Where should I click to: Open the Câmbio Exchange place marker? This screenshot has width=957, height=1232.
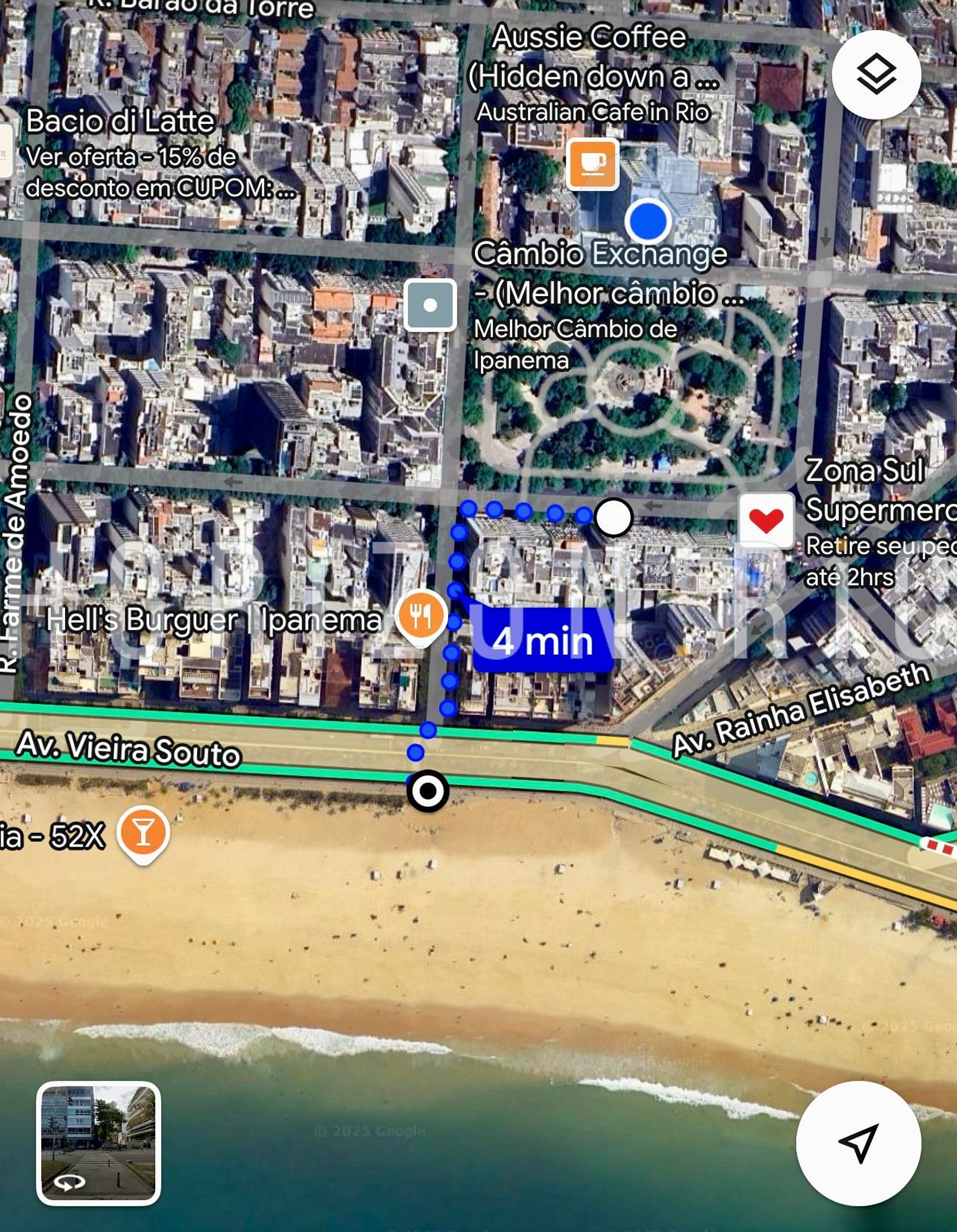pos(430,305)
